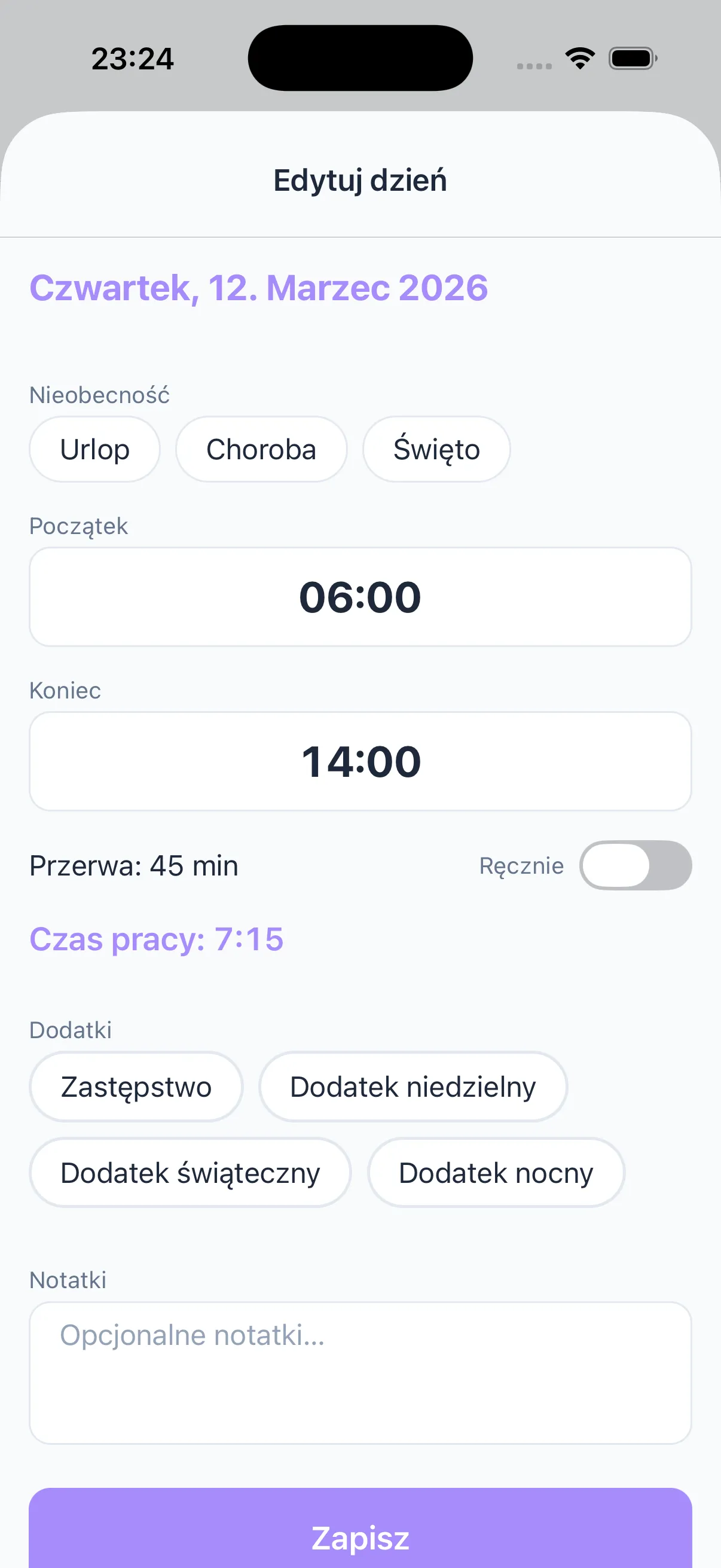Select the Dodatek nocny bonus chip
This screenshot has height=1568, width=721.
[496, 1172]
